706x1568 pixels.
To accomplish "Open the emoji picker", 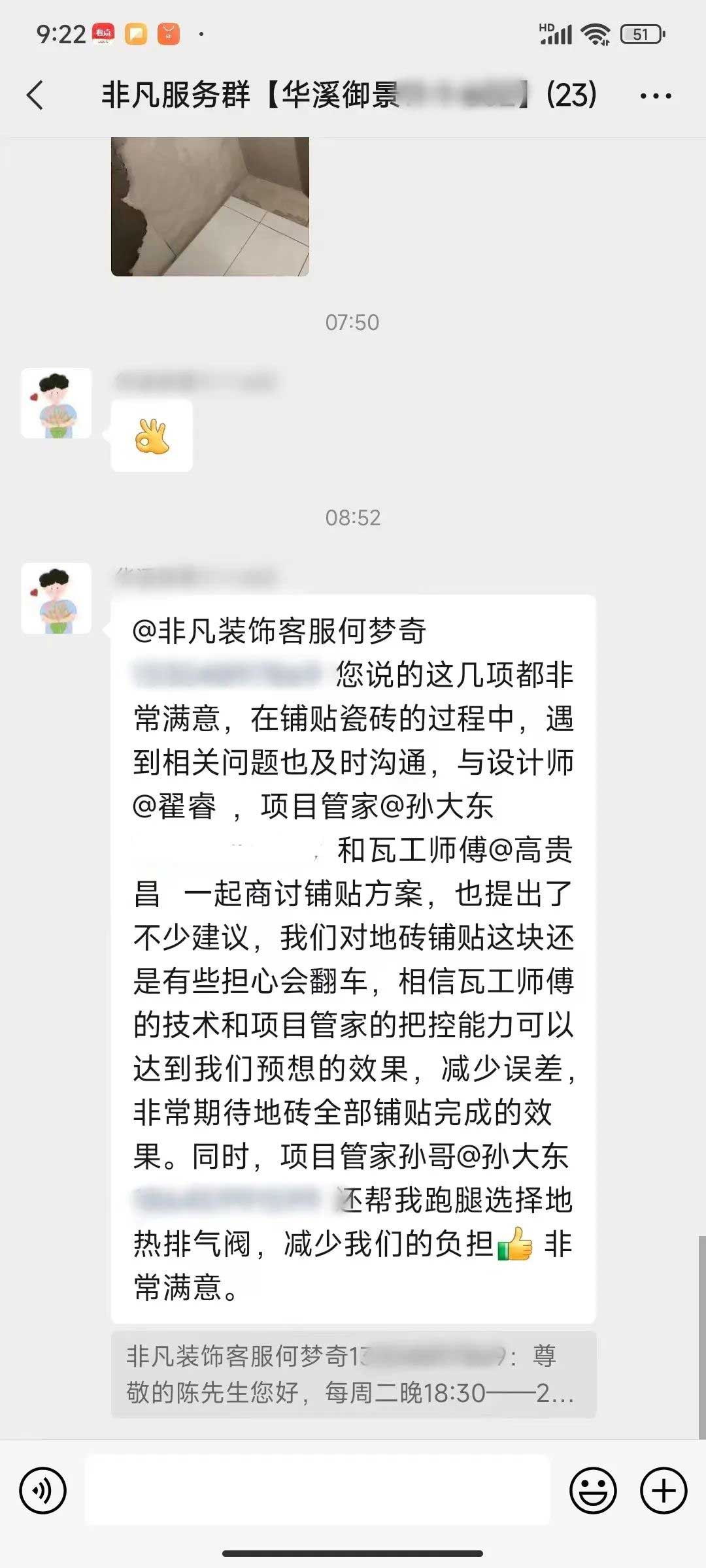I will coord(593,1490).
